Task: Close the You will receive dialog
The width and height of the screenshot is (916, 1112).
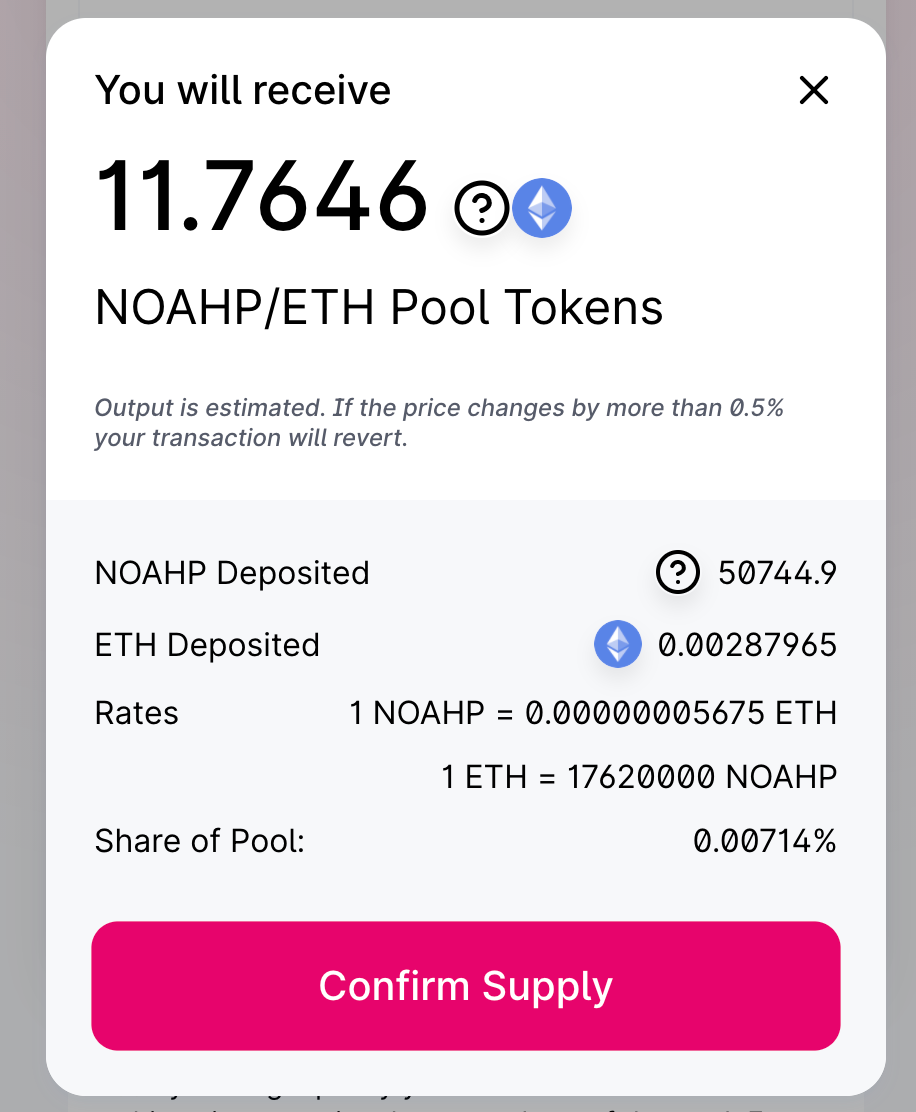Action: click(x=814, y=91)
